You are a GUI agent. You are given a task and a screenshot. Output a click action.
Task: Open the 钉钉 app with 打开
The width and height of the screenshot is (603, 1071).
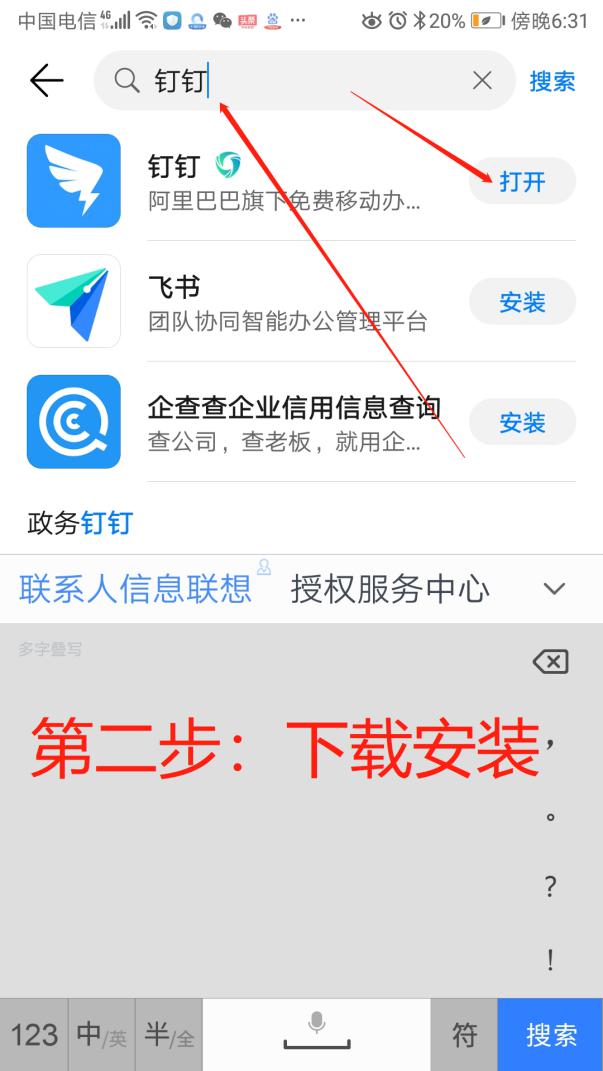pos(522,182)
